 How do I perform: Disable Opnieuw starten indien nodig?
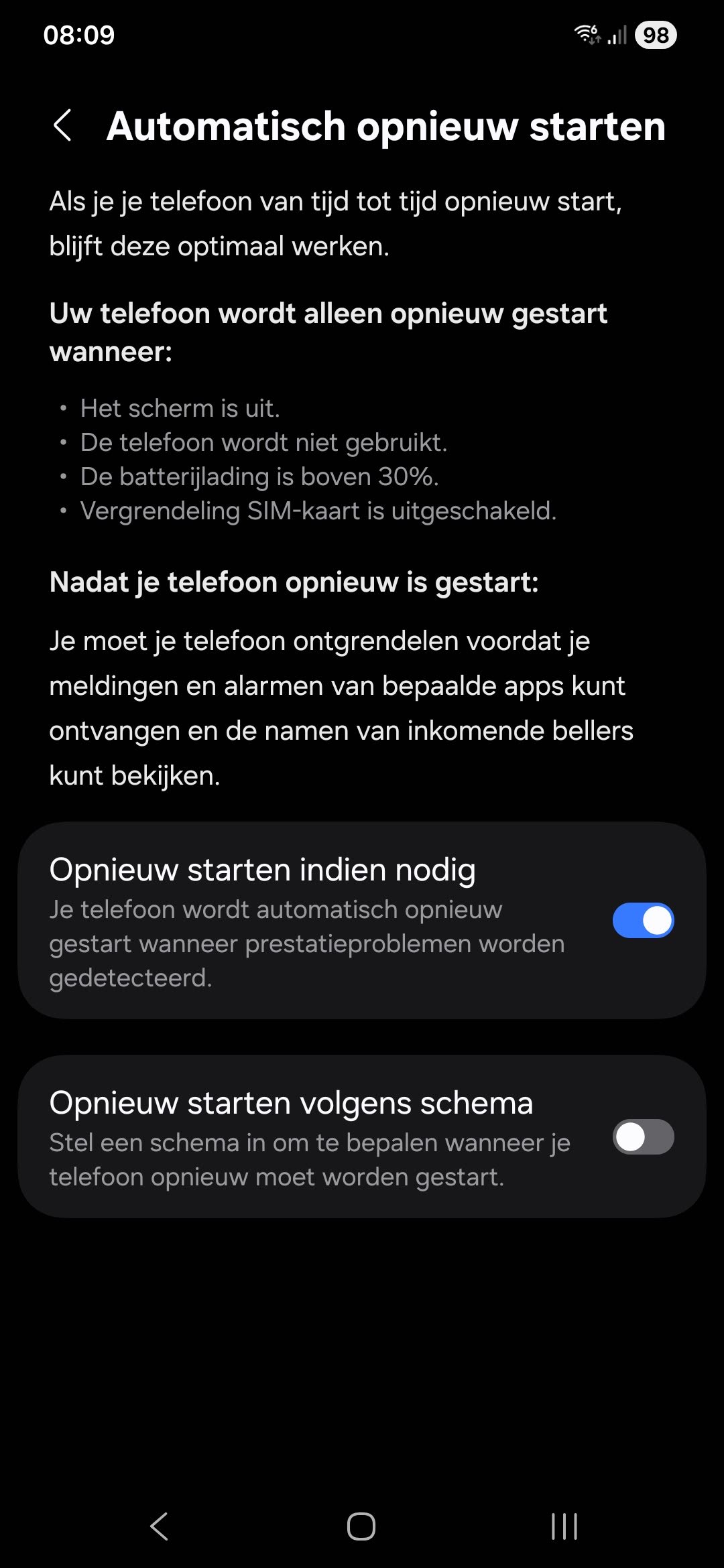[642, 920]
